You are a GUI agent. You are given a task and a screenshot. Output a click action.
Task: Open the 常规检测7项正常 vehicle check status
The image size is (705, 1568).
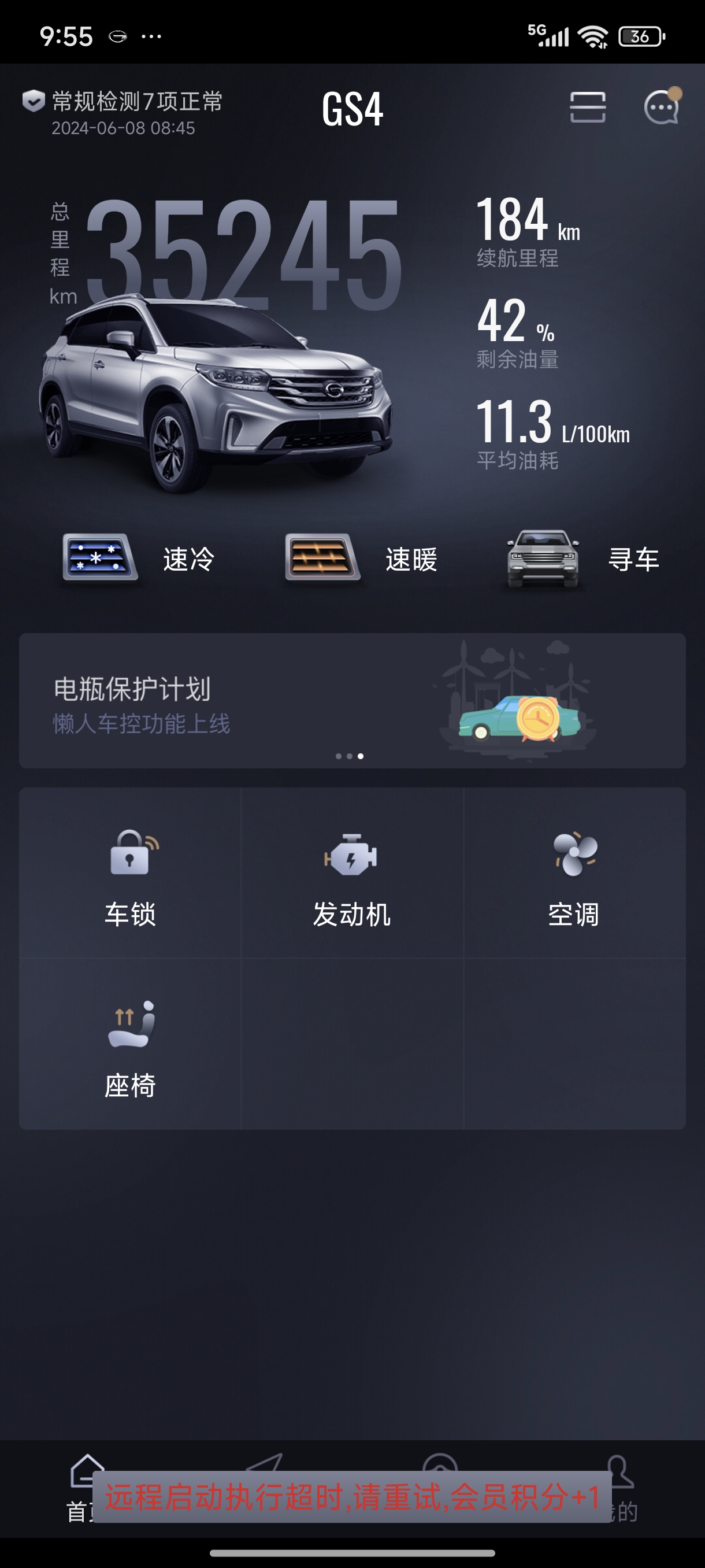coord(124,110)
